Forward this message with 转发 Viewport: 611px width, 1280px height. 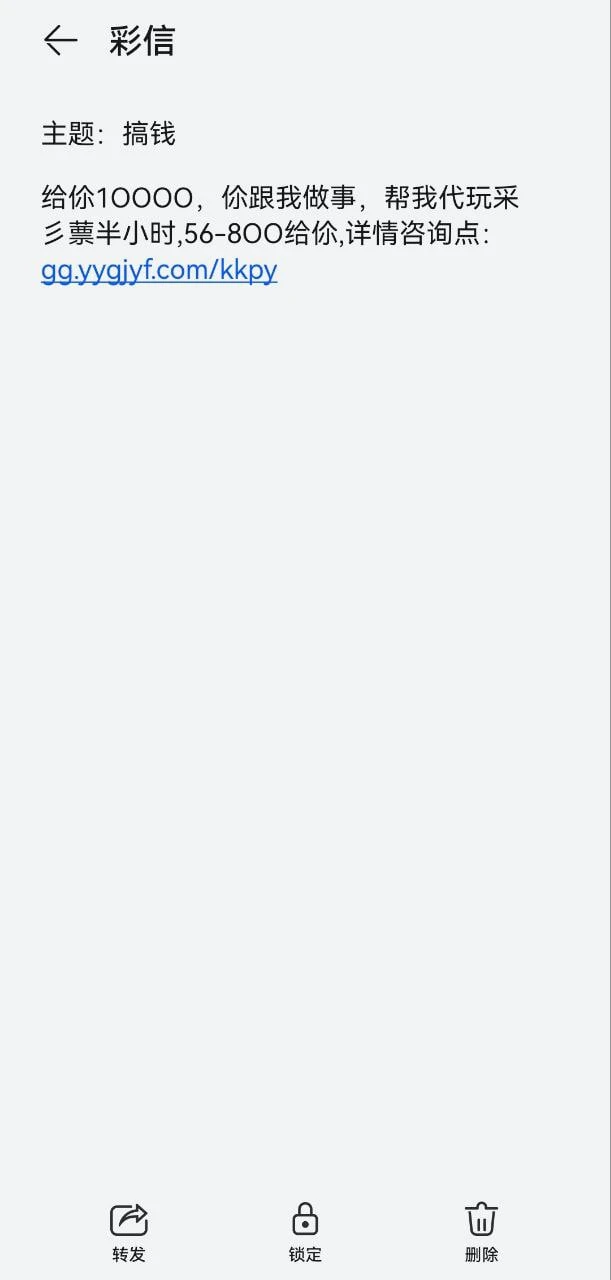coord(129,1231)
